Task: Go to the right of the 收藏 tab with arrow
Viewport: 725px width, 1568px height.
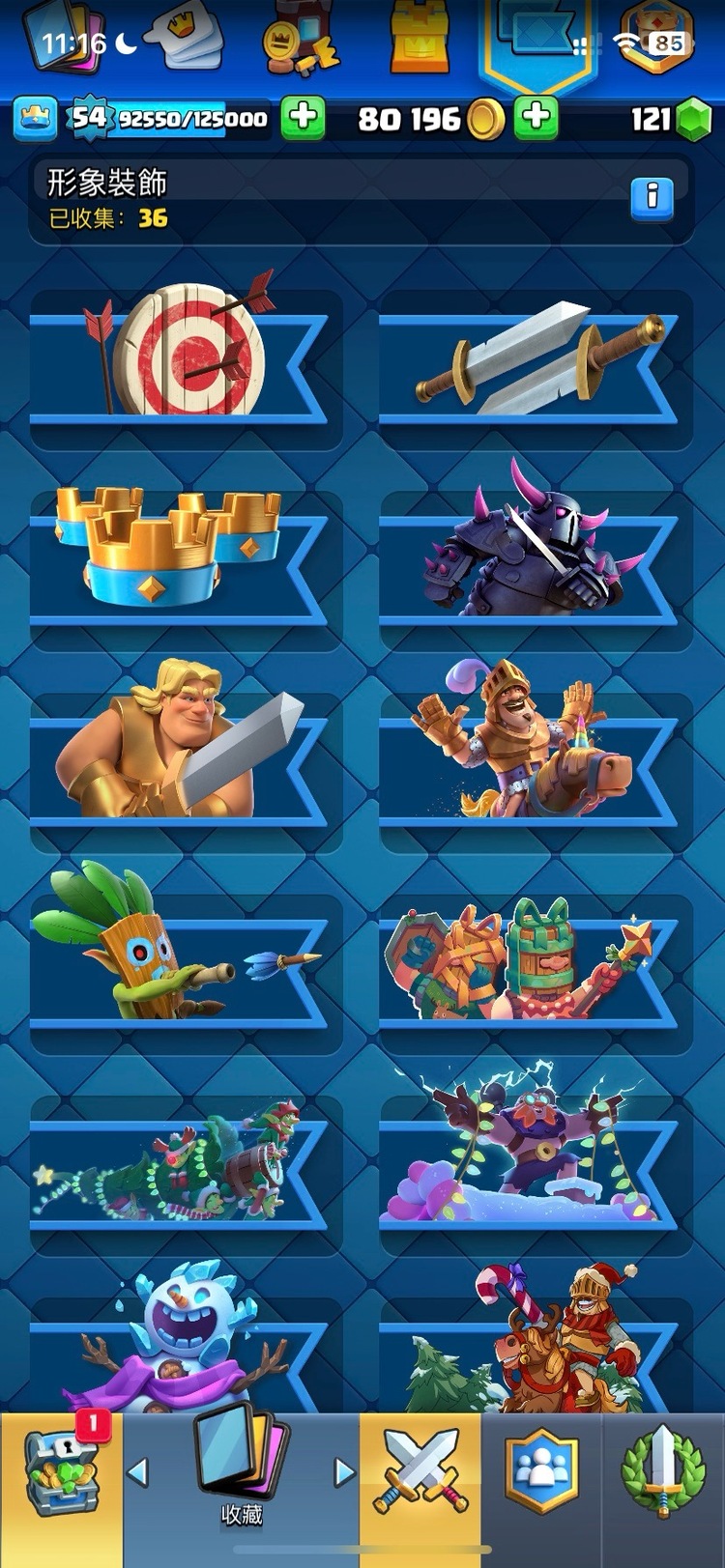Action: coord(343,1472)
